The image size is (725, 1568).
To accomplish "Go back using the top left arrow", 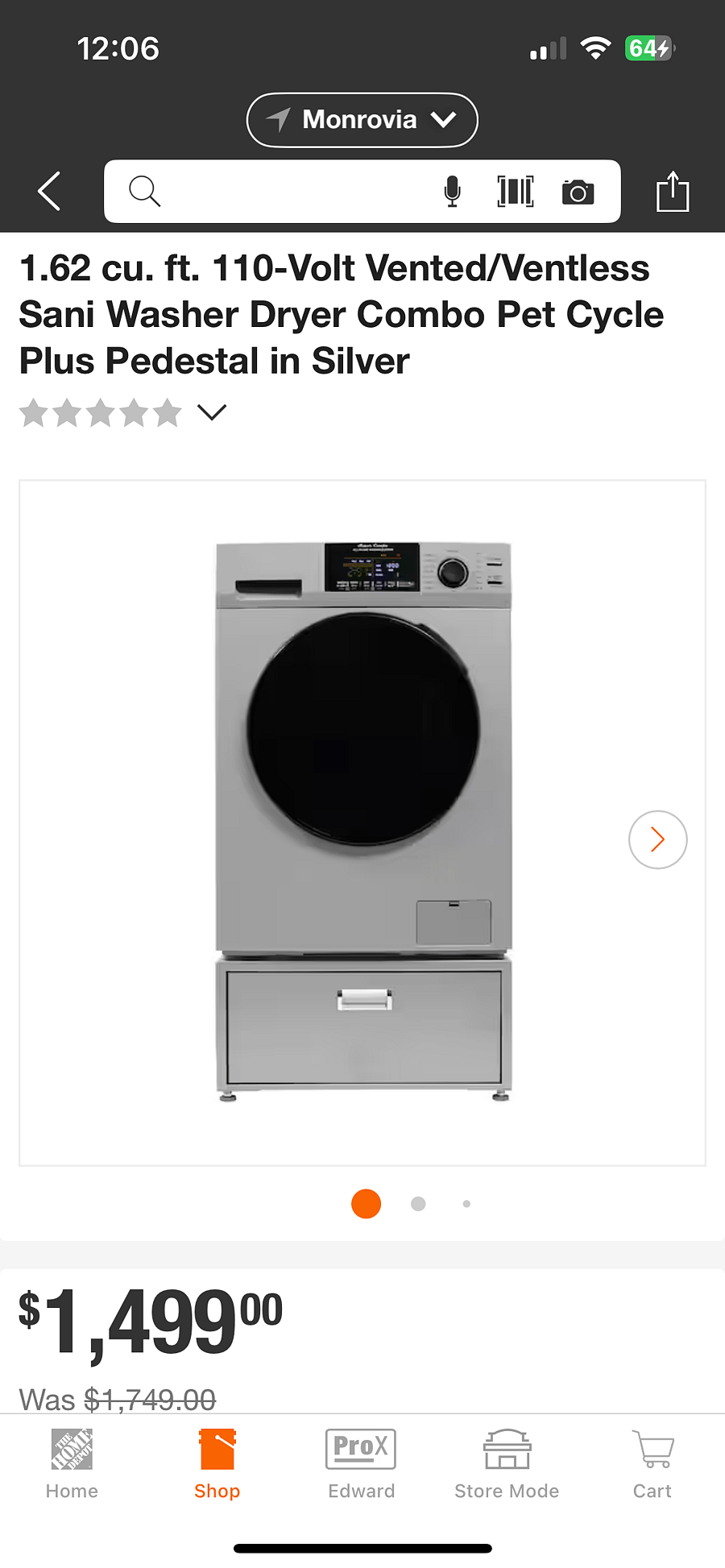I will point(50,192).
